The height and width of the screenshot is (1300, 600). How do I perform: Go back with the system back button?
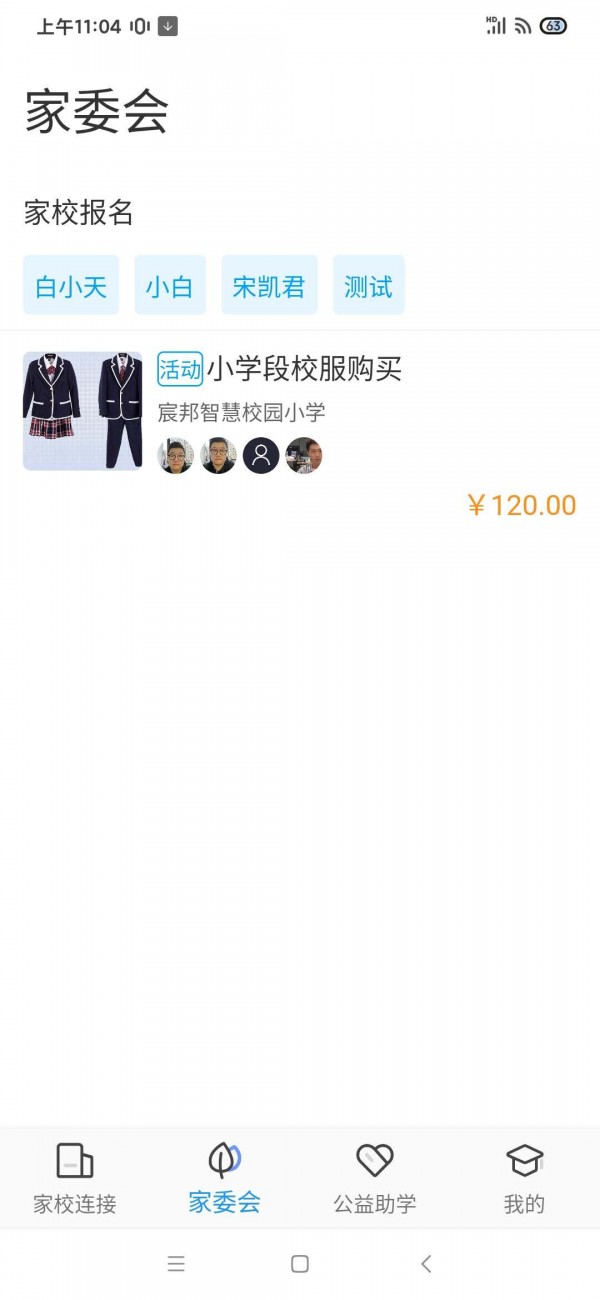[x=426, y=1264]
